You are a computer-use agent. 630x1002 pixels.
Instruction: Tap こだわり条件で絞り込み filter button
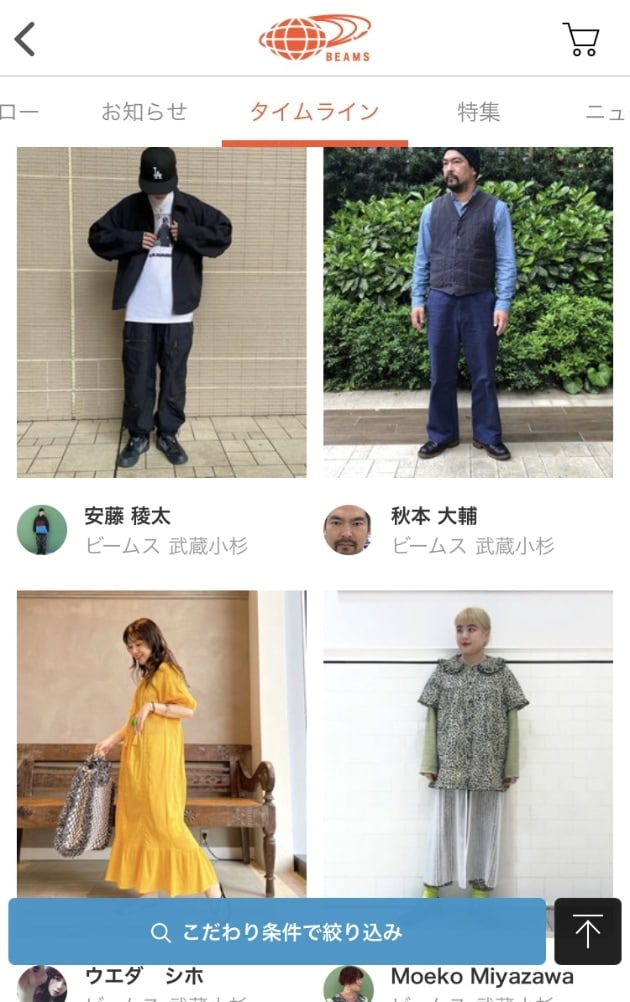[277, 932]
